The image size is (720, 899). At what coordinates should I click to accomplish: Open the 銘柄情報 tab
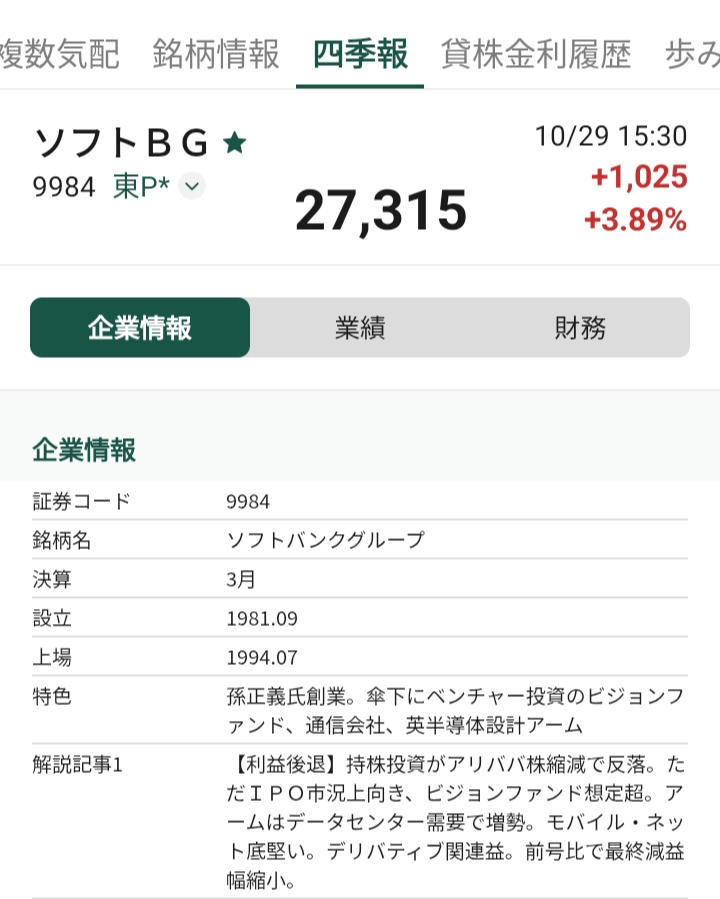pyautogui.click(x=216, y=57)
